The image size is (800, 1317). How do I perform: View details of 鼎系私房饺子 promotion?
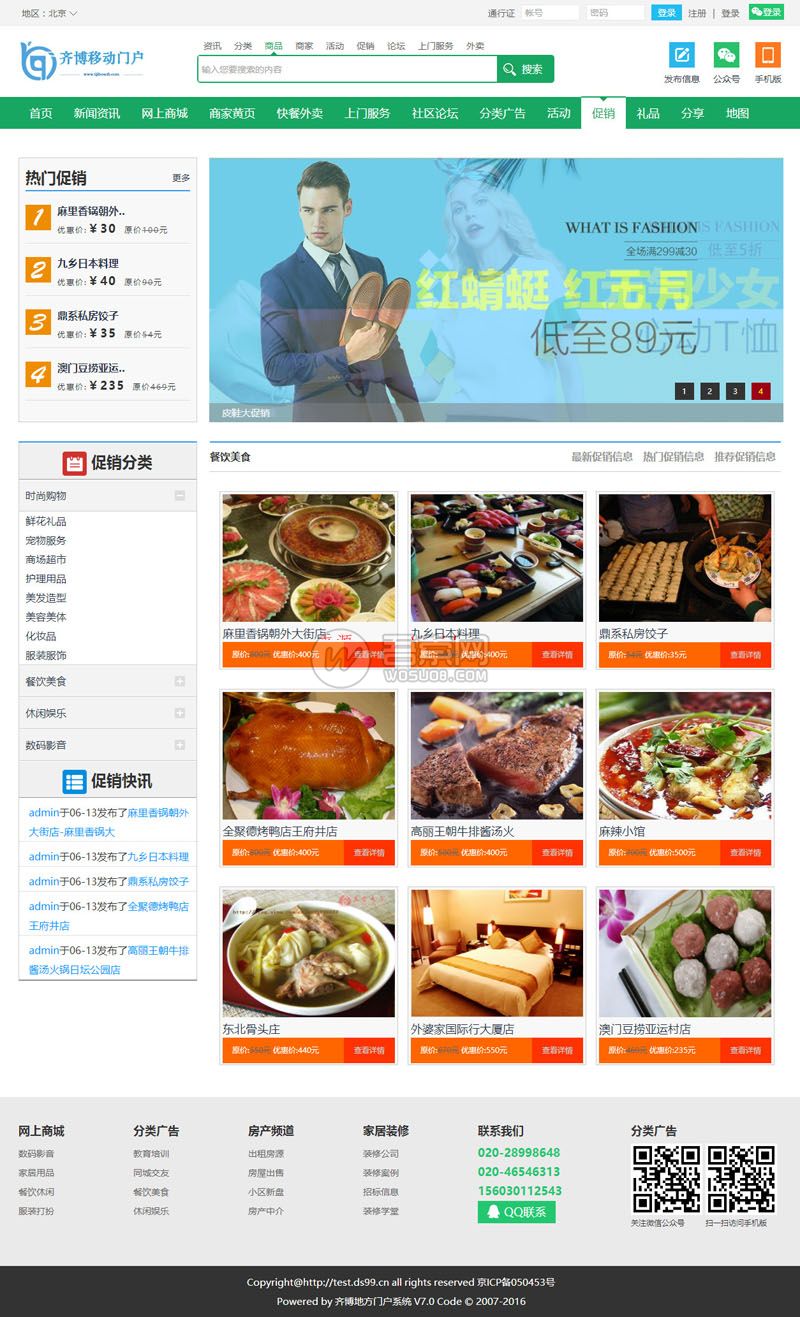pyautogui.click(x=745, y=655)
